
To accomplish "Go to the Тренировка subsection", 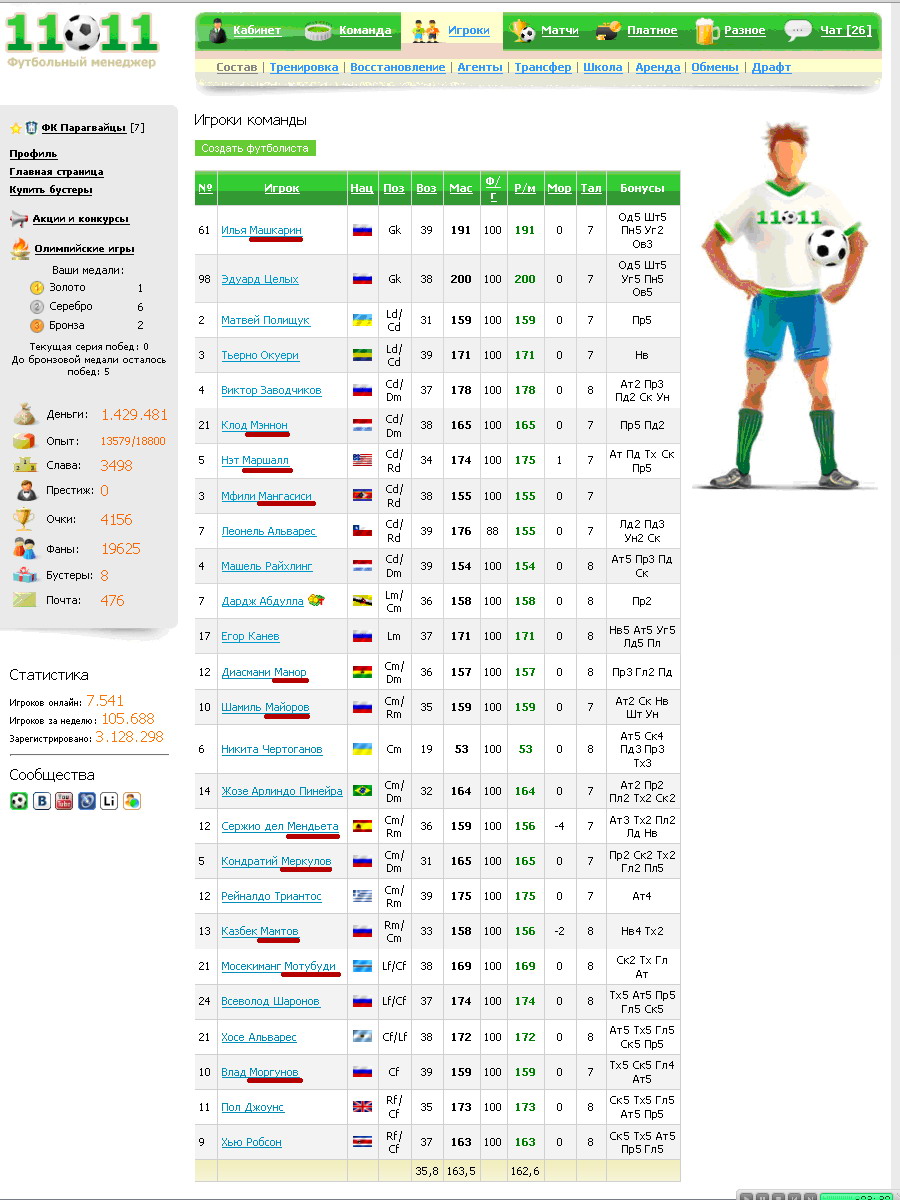I will [304, 67].
